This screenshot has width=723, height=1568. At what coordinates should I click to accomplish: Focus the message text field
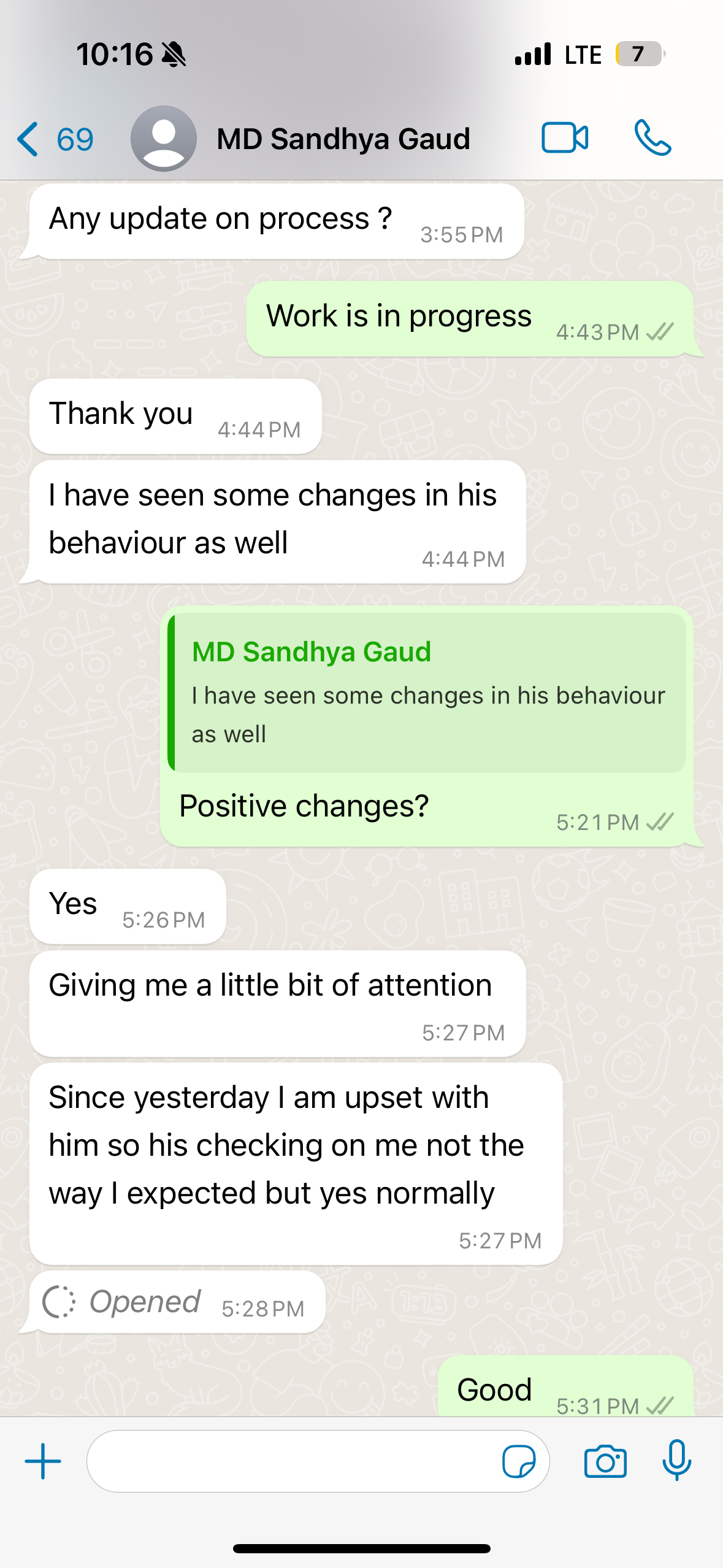pyautogui.click(x=294, y=1461)
